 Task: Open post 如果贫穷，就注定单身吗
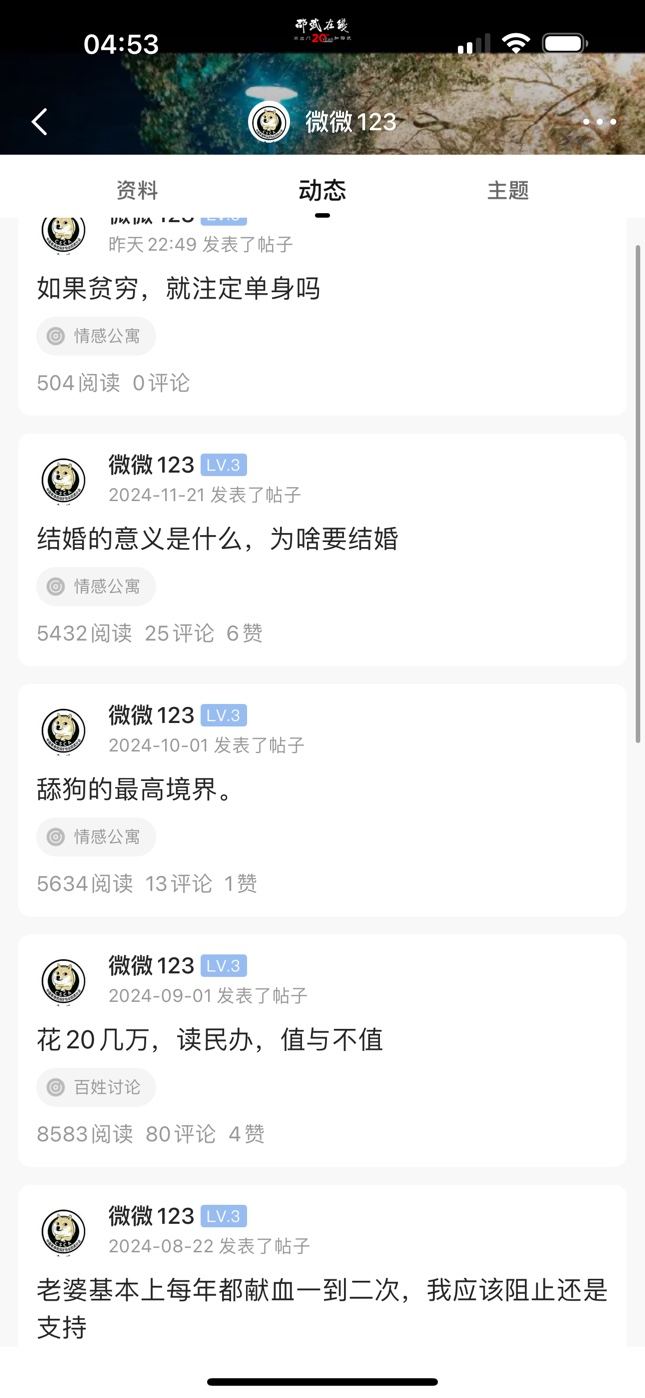tap(178, 289)
